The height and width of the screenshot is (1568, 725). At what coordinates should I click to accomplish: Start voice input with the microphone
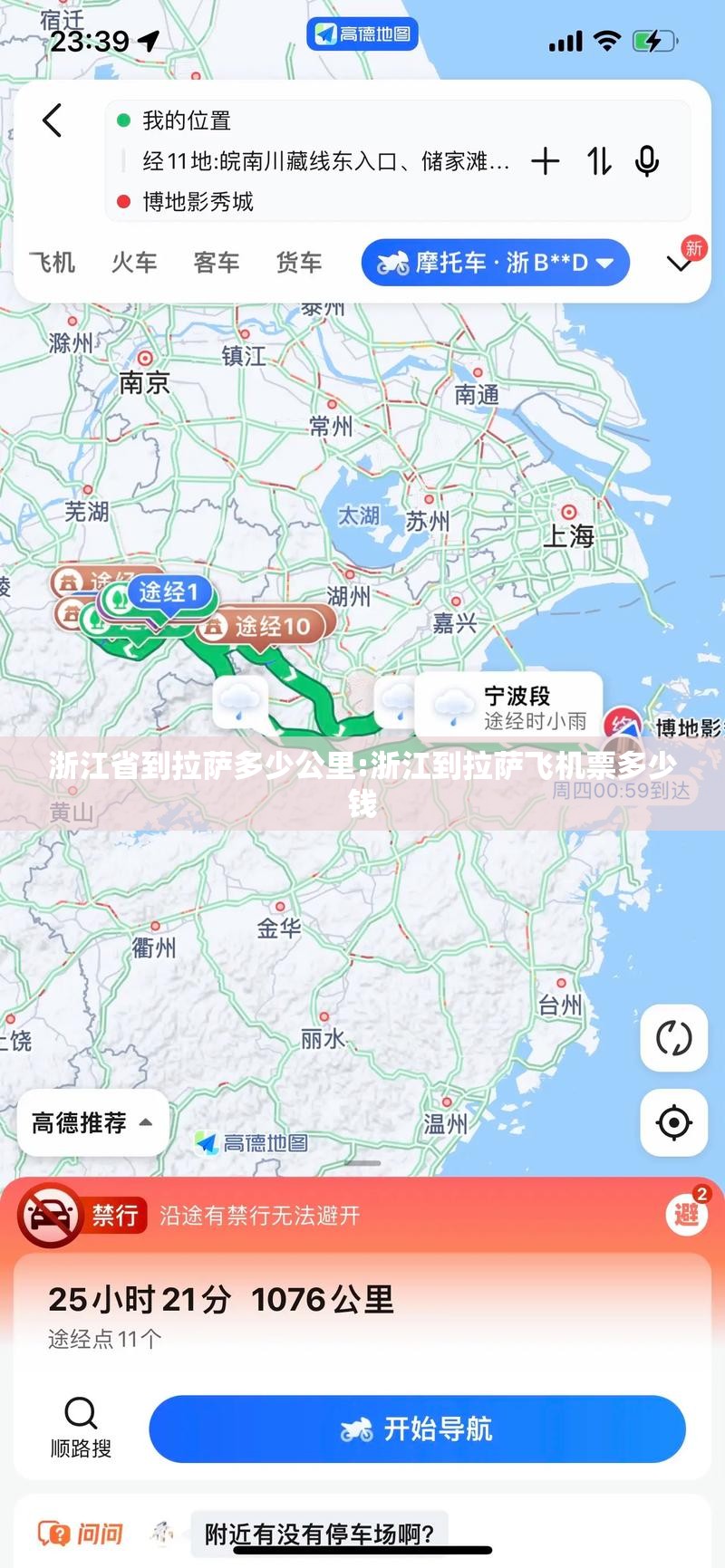pyautogui.click(x=647, y=161)
